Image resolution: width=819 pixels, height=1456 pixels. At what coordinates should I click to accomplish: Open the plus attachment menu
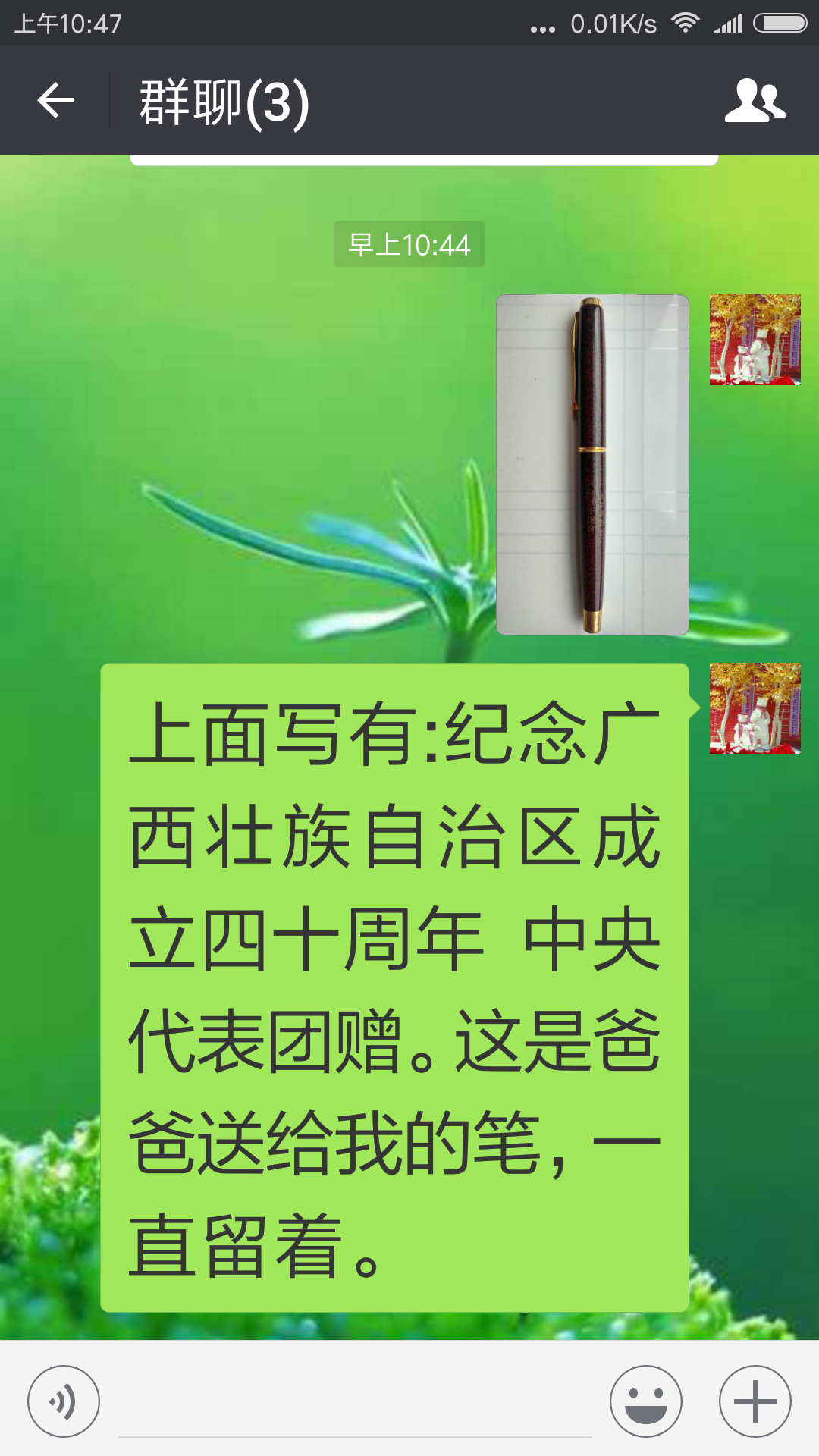click(755, 1401)
